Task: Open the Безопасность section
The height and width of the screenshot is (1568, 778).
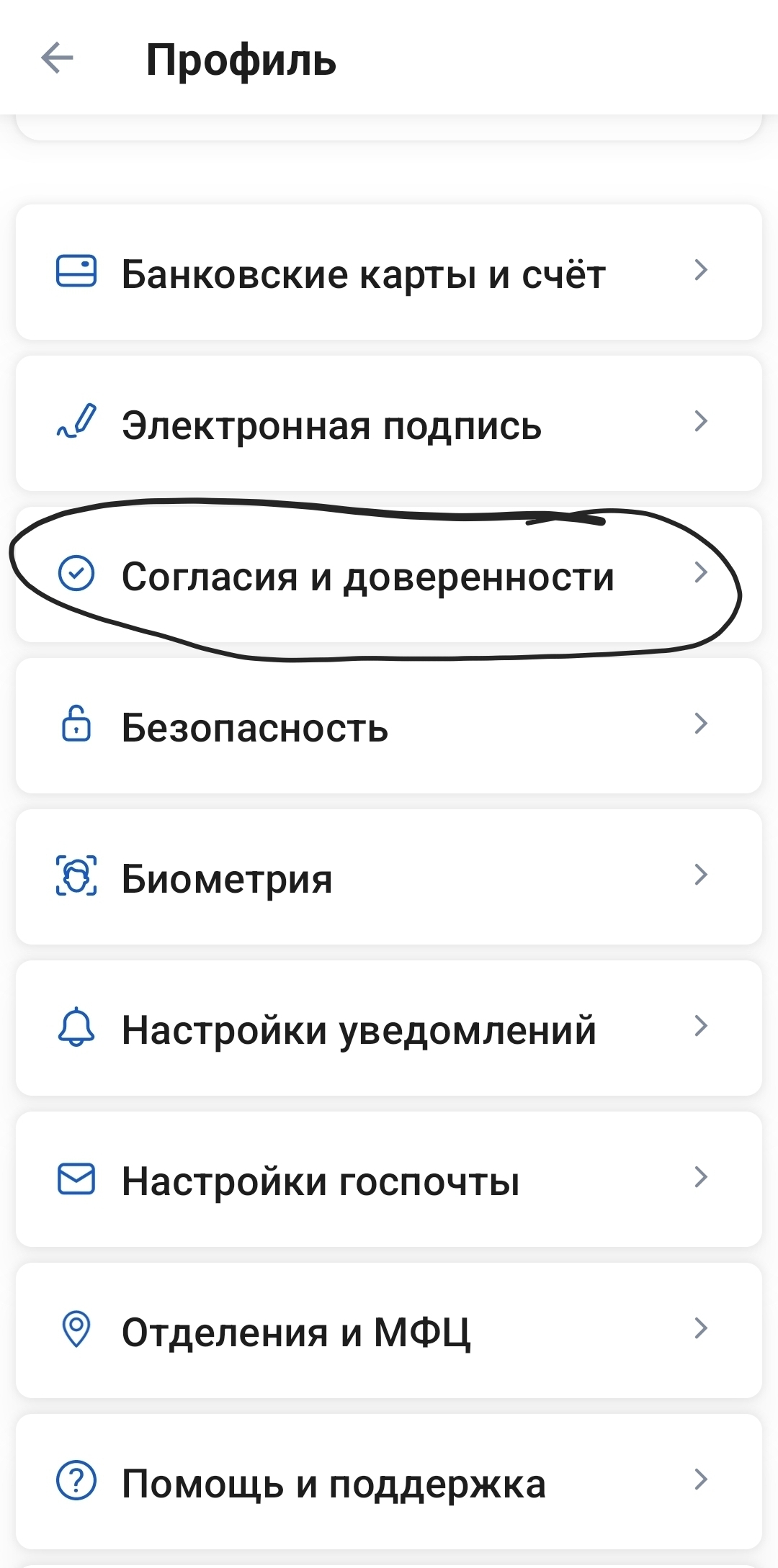Action: pos(388,726)
